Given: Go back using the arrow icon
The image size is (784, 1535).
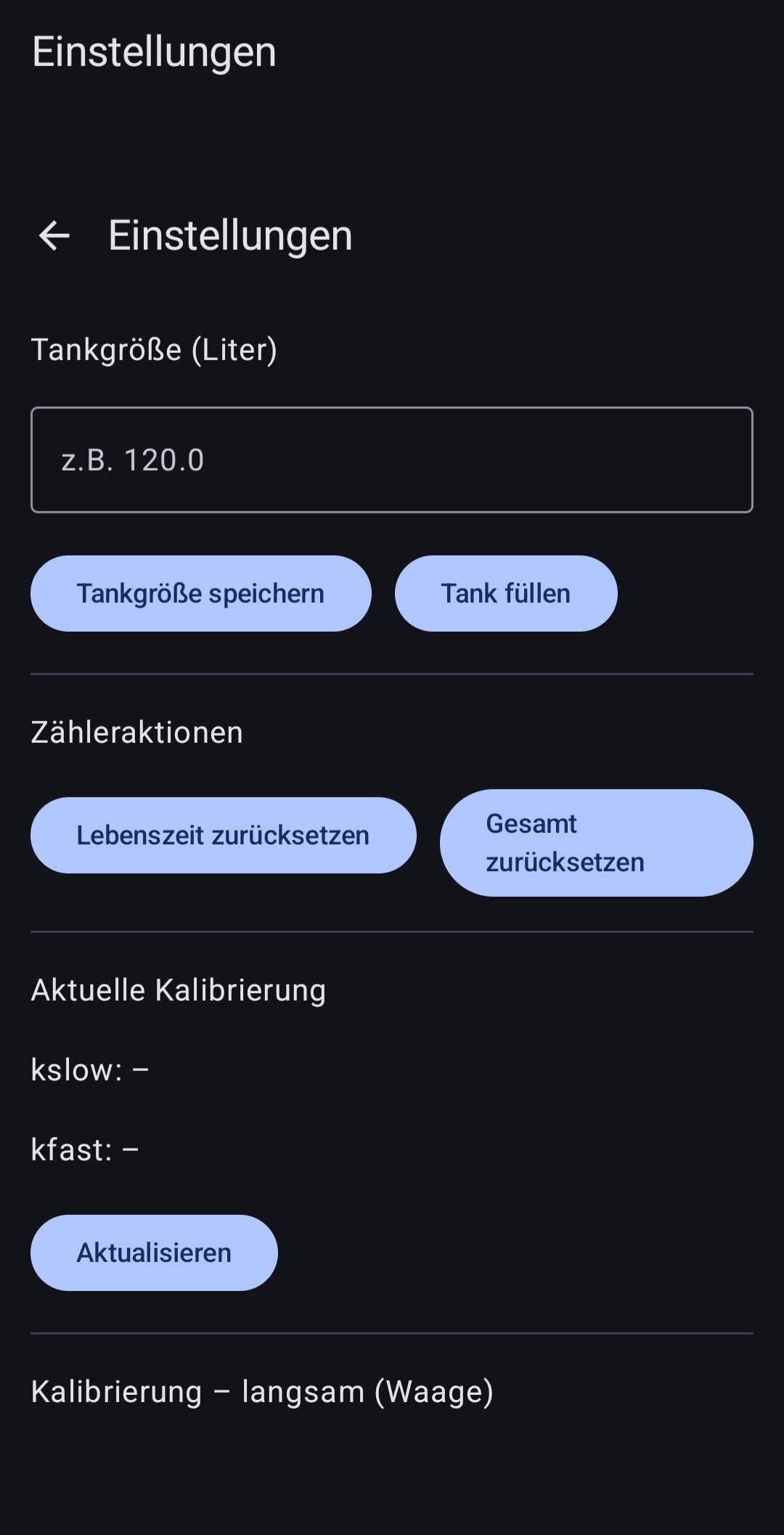Looking at the screenshot, I should click(x=54, y=236).
